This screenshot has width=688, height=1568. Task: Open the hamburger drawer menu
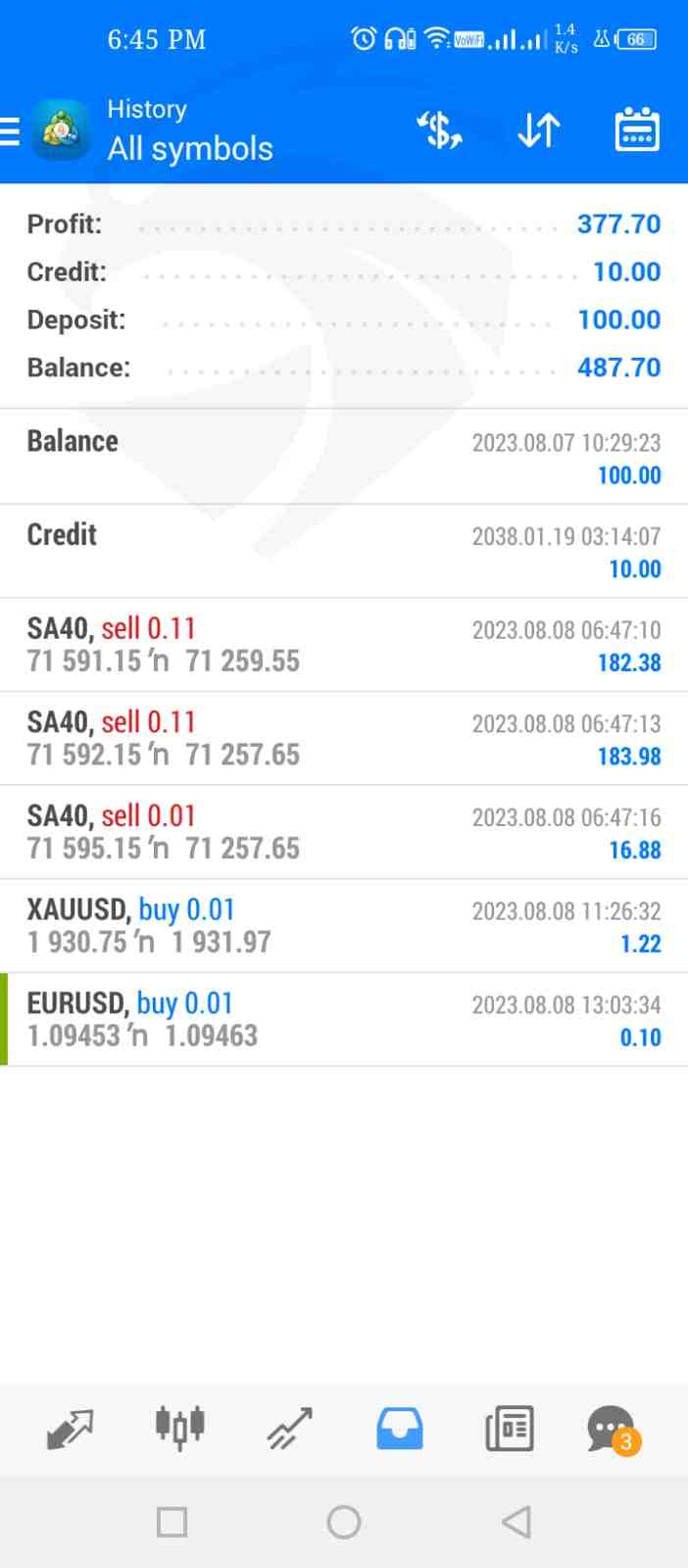click(x=11, y=130)
